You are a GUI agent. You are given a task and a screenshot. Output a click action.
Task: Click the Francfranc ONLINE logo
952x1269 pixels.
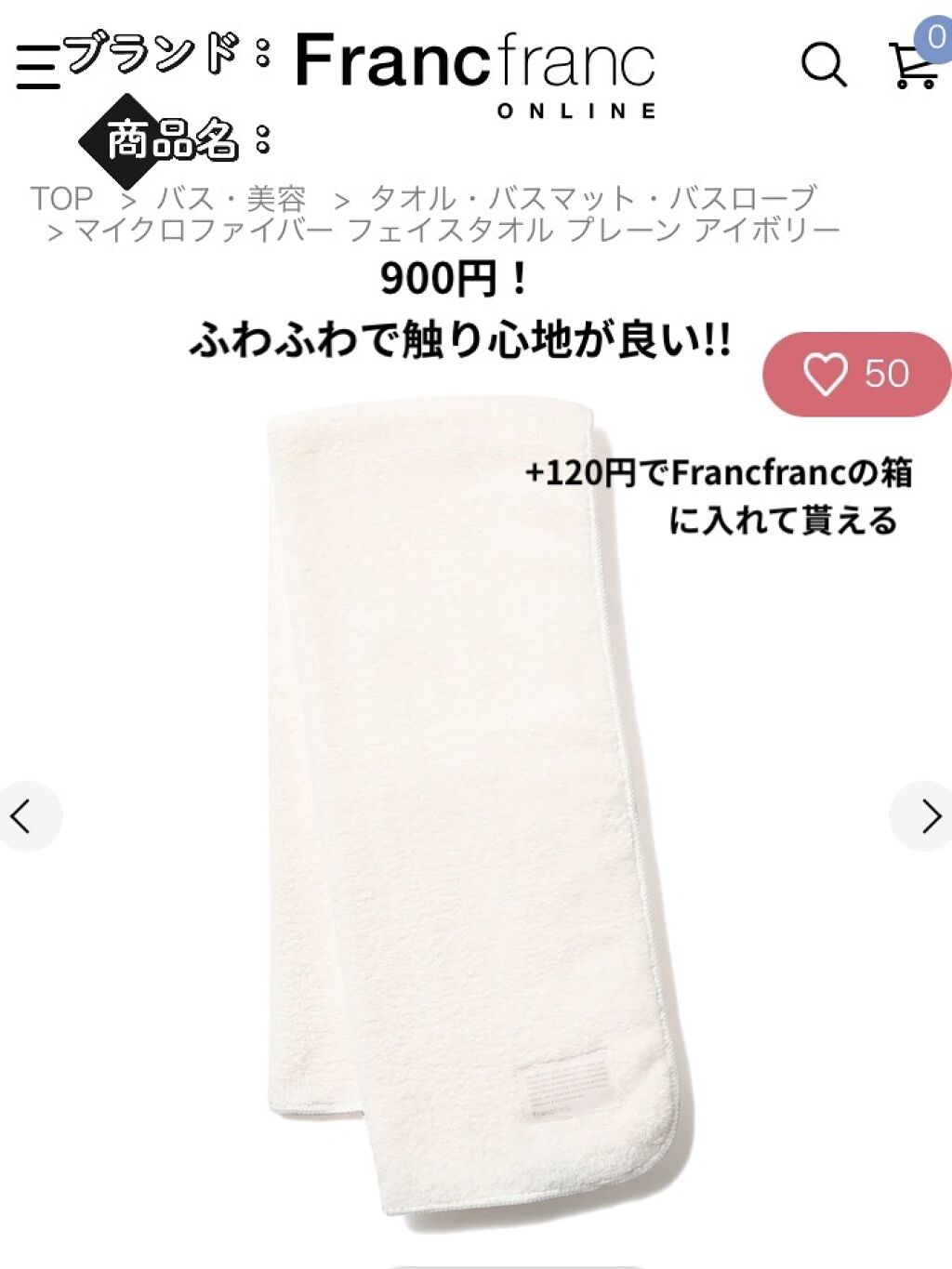(x=476, y=74)
